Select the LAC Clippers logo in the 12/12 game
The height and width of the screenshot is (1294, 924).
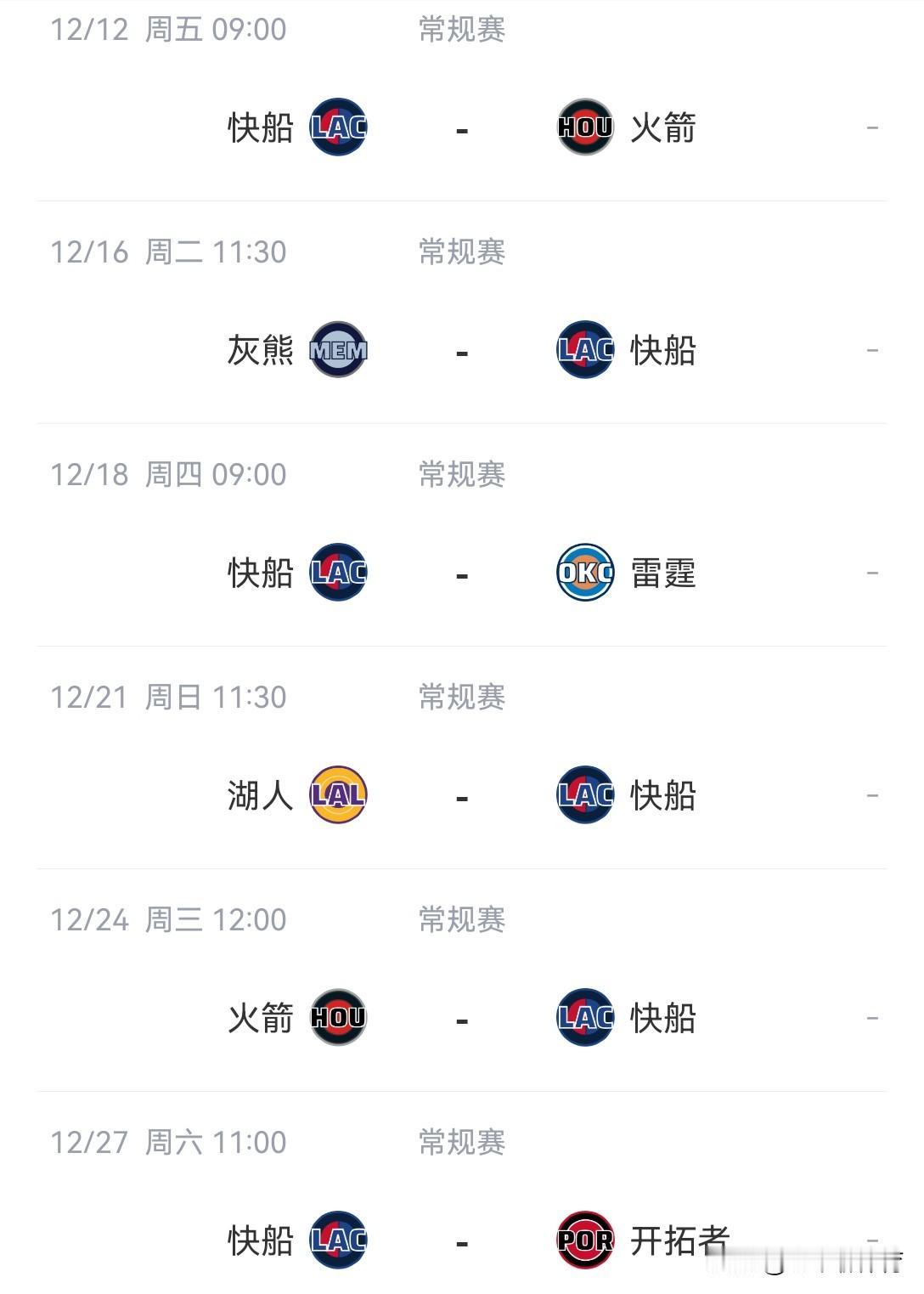pos(337,126)
